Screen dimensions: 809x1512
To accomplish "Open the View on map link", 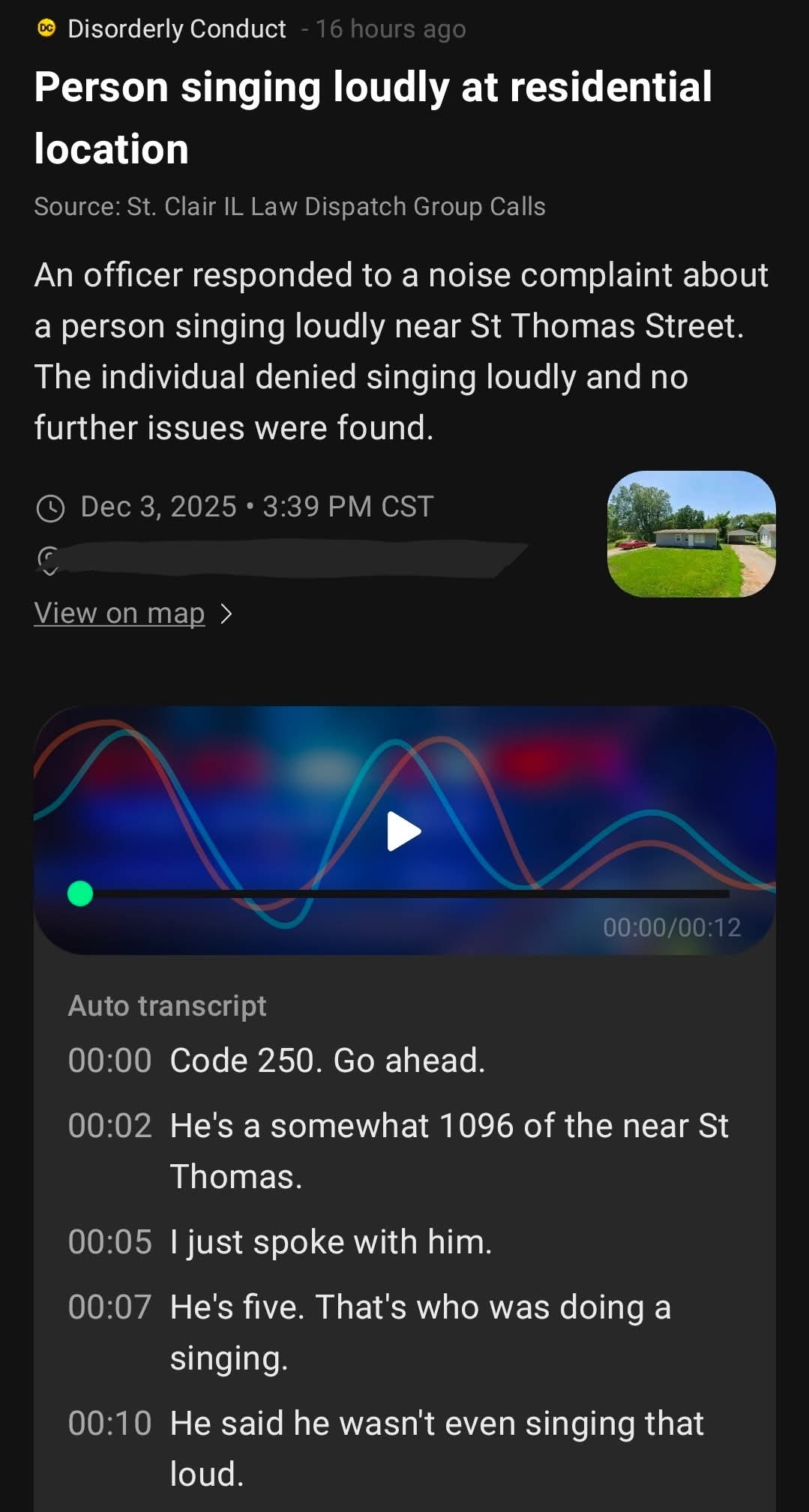I will click(120, 613).
